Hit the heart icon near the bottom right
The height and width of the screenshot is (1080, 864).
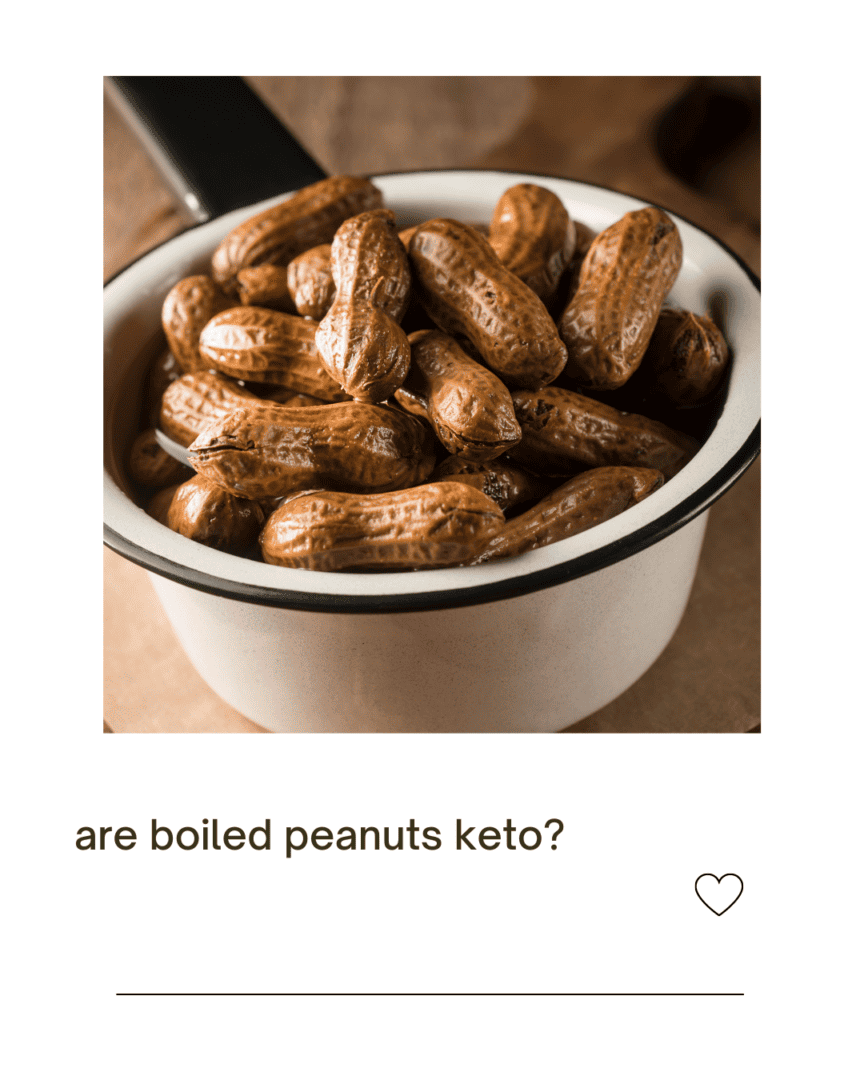[718, 893]
